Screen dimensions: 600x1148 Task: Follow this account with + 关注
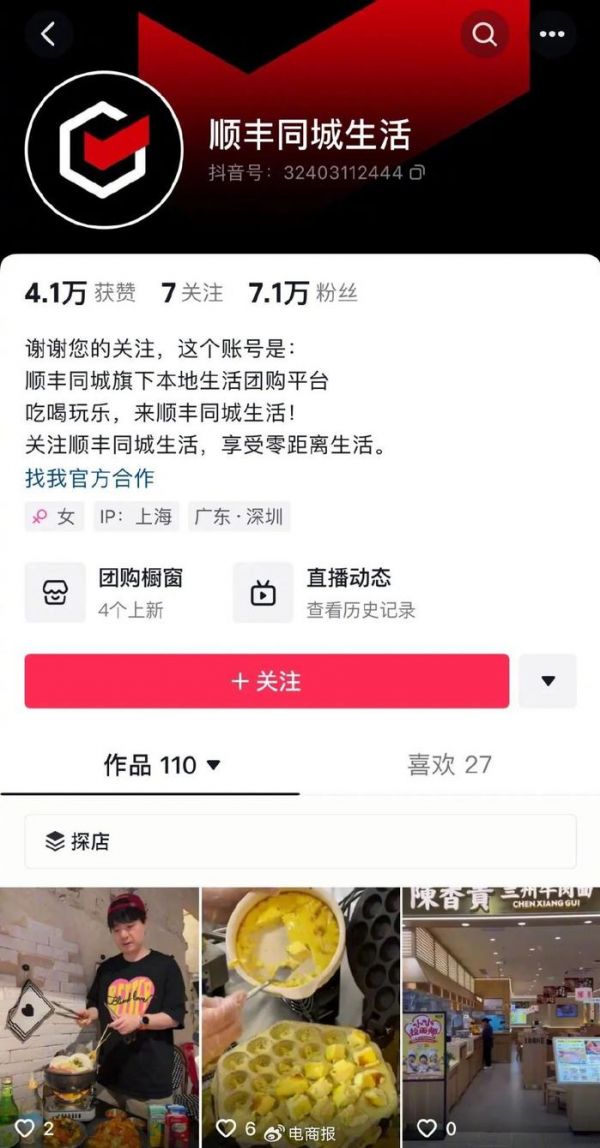267,681
